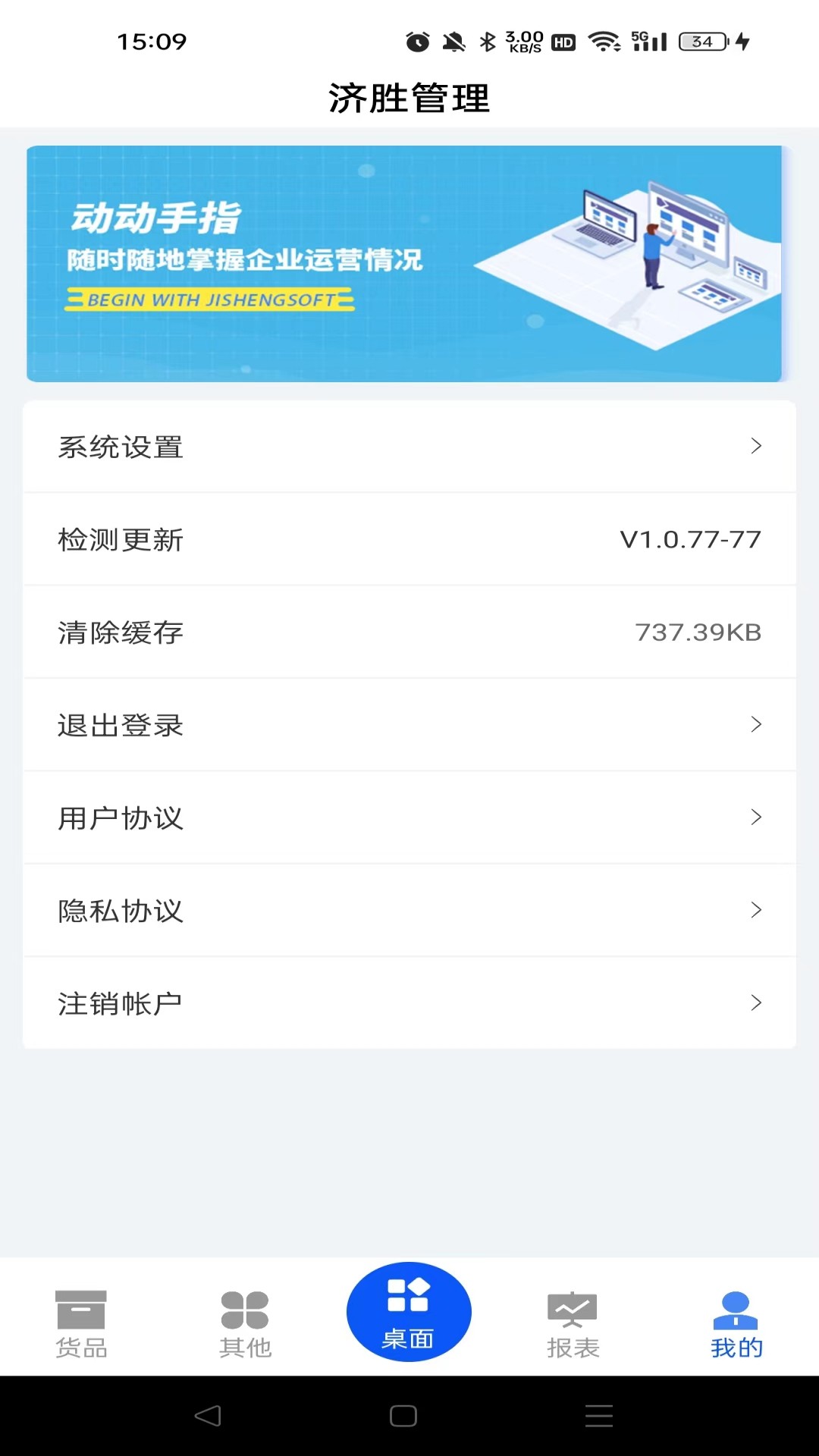819x1456 pixels.
Task: Clear cache via 清除缓存 row
Action: (409, 632)
